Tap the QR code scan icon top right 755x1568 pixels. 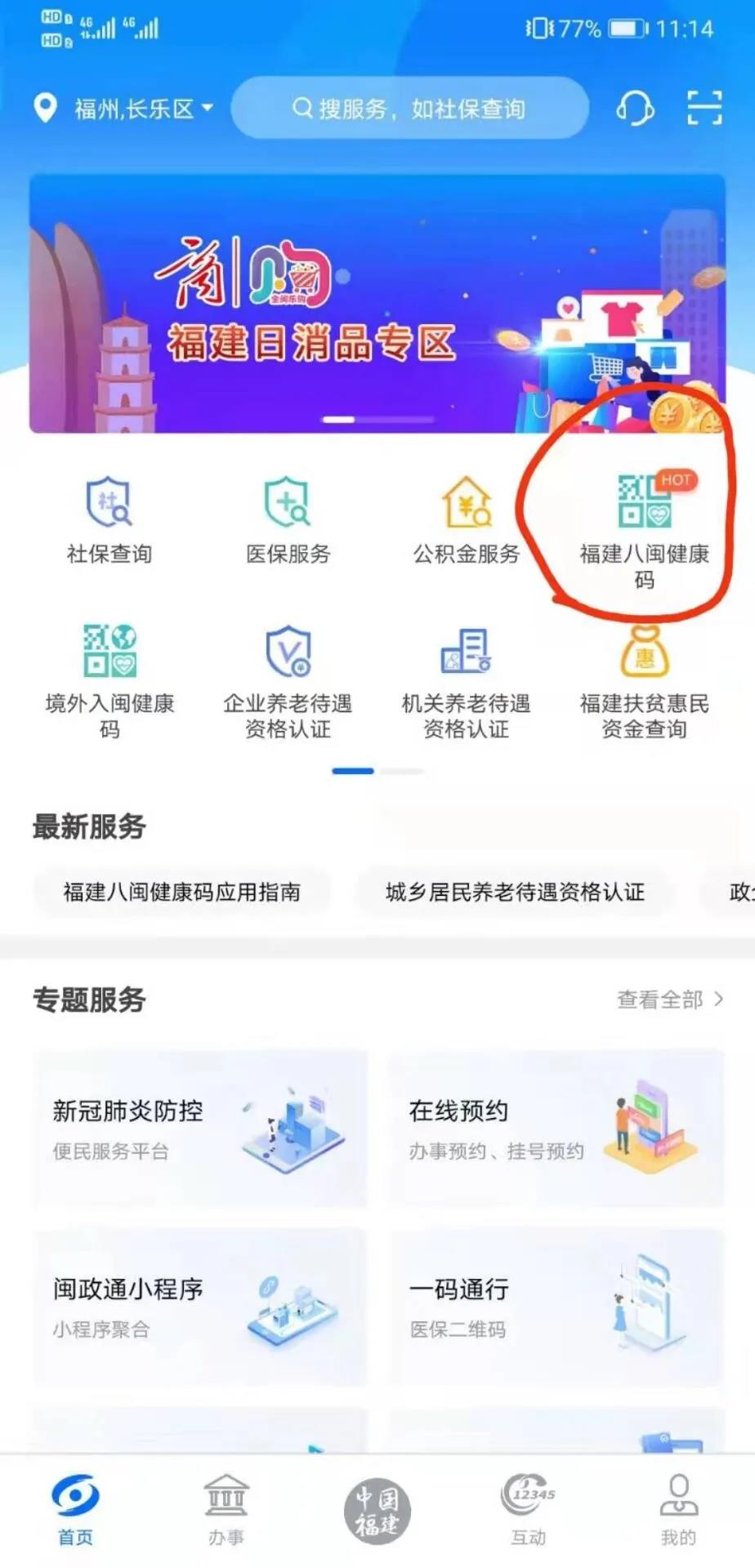[704, 107]
